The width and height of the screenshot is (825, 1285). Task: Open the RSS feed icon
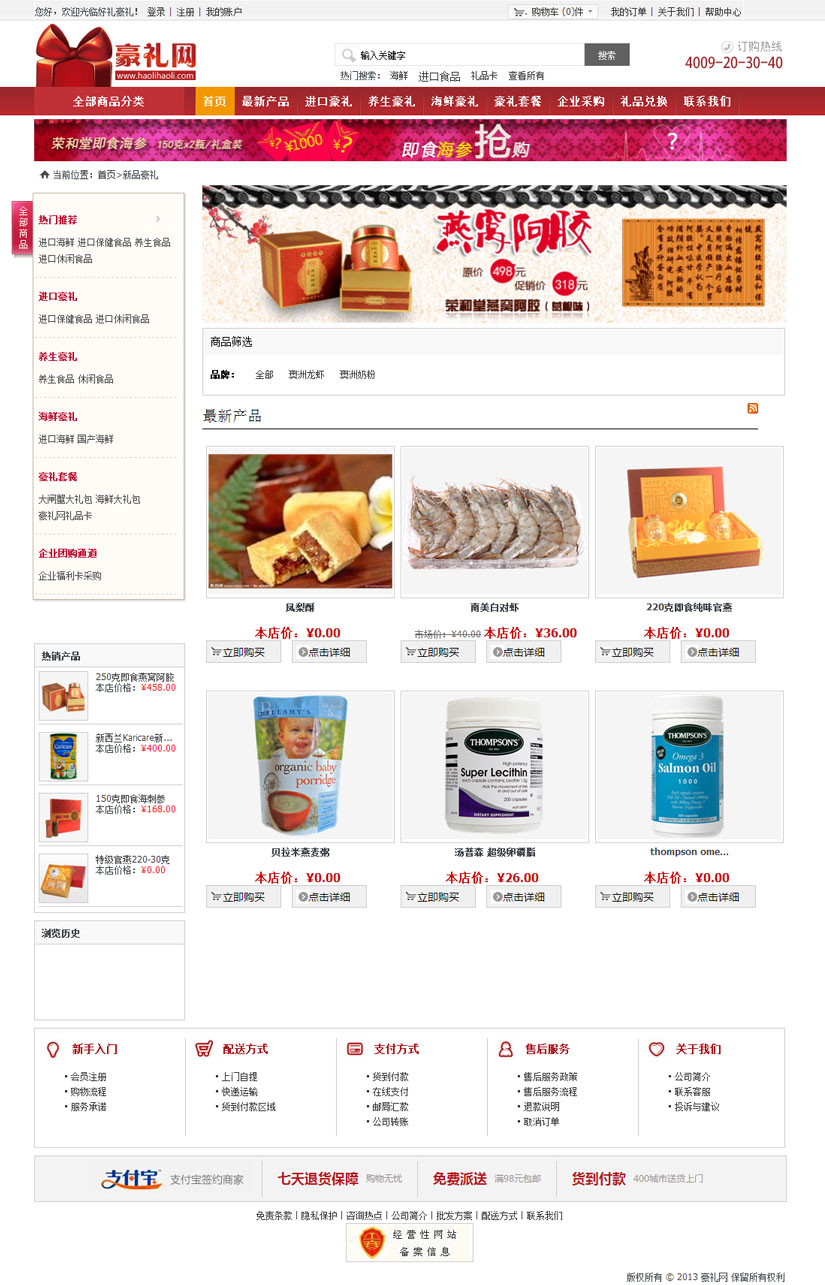(x=752, y=408)
